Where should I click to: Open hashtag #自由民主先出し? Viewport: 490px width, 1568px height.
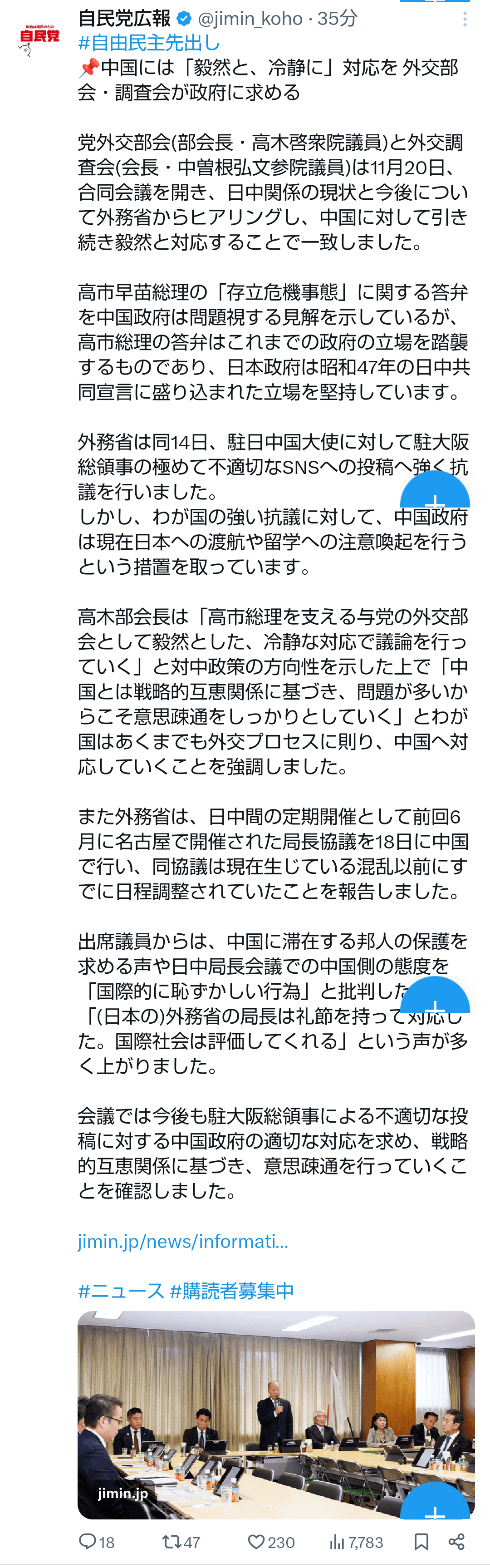click(149, 43)
